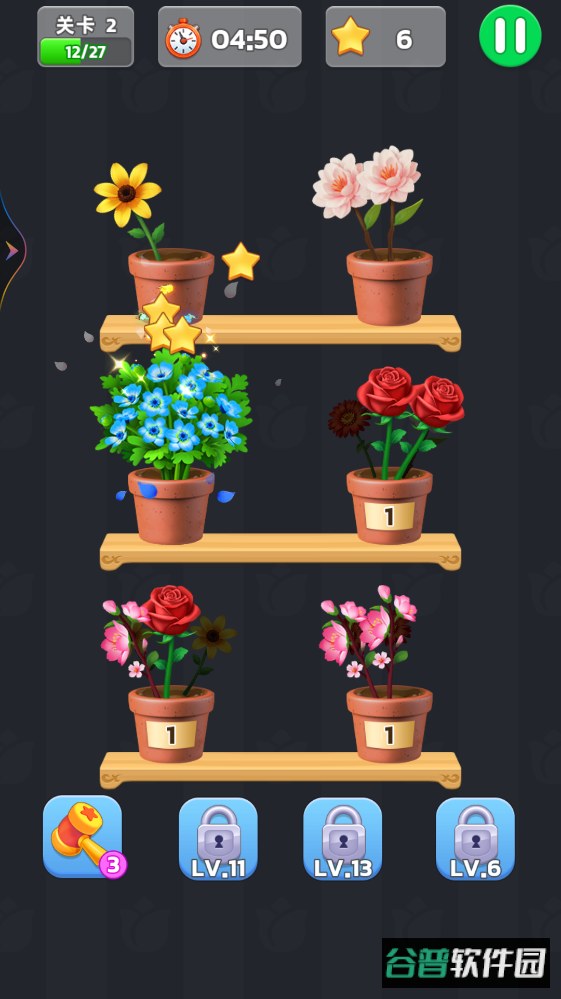Image resolution: width=561 pixels, height=999 pixels.
Task: Select the blue flower bouquet pot
Action: [x=171, y=446]
